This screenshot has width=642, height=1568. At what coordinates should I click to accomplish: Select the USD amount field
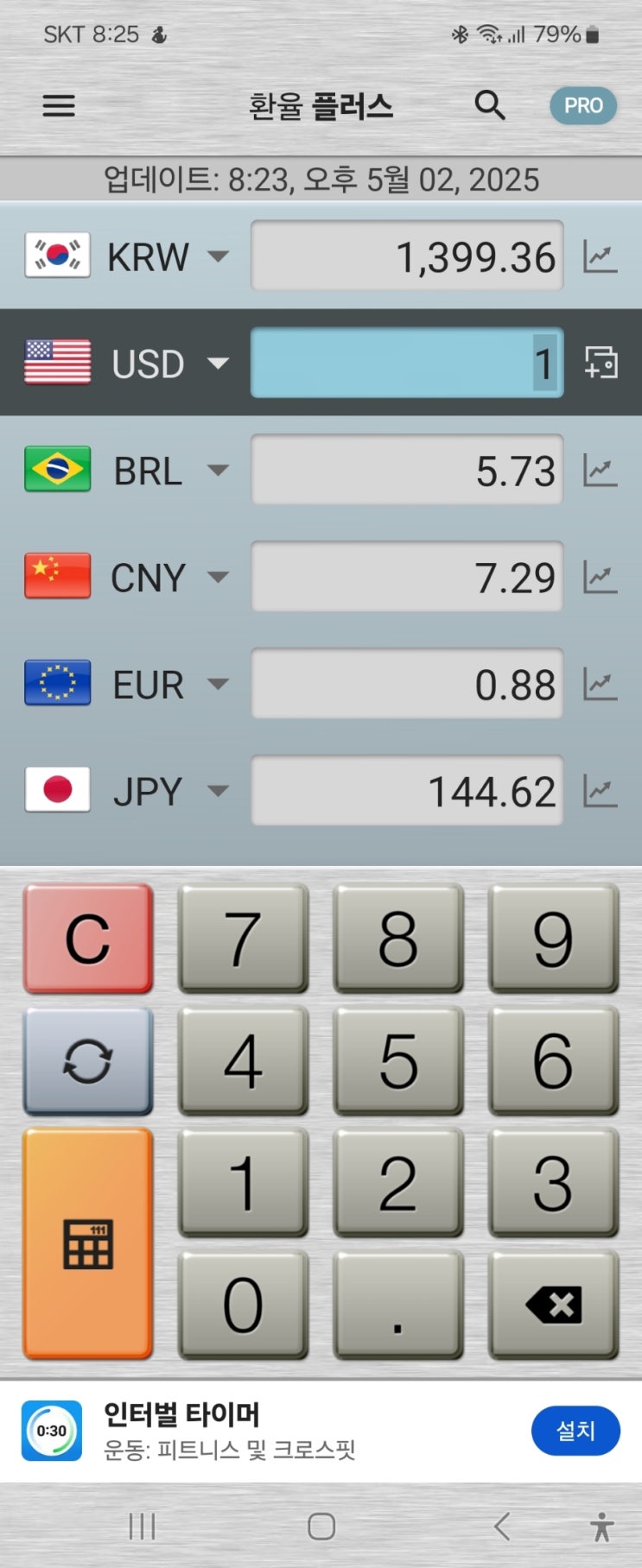pyautogui.click(x=406, y=363)
